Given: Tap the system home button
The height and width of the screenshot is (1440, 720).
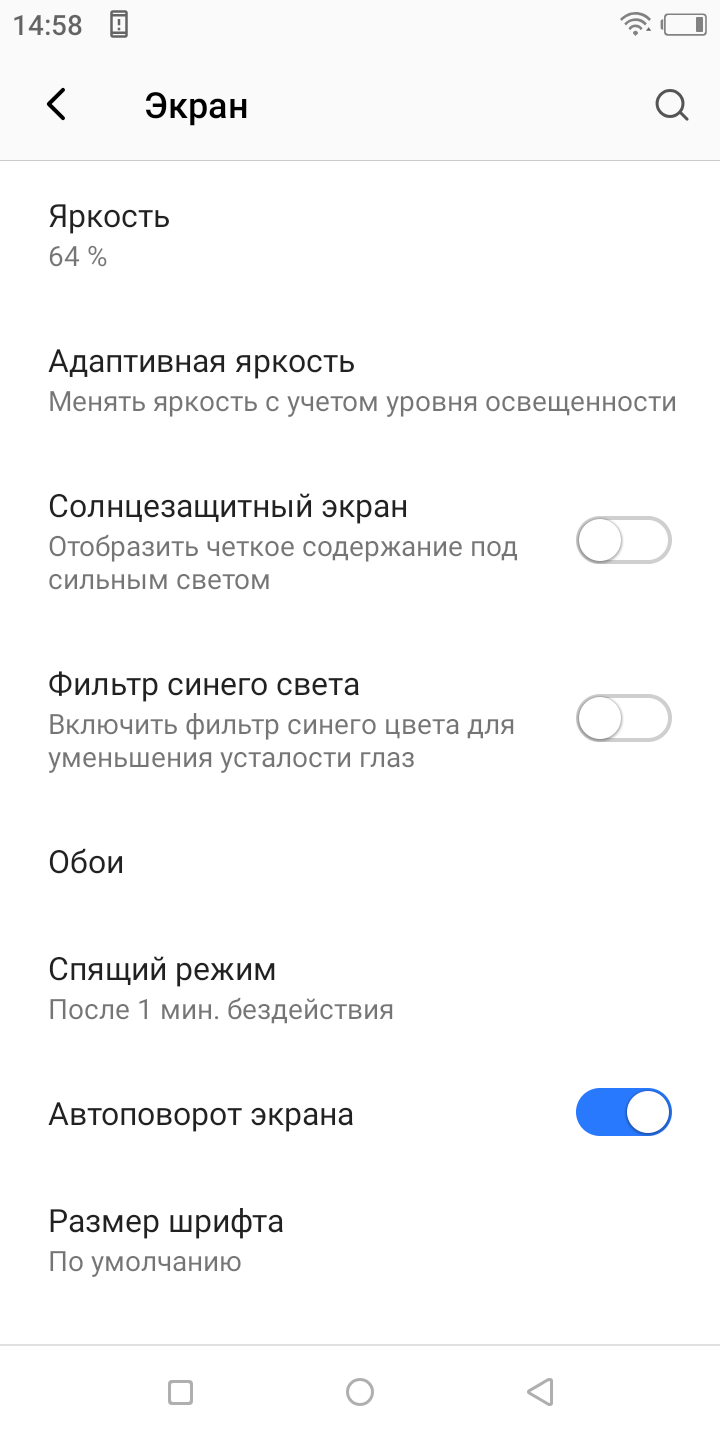Looking at the screenshot, I should [x=360, y=1391].
